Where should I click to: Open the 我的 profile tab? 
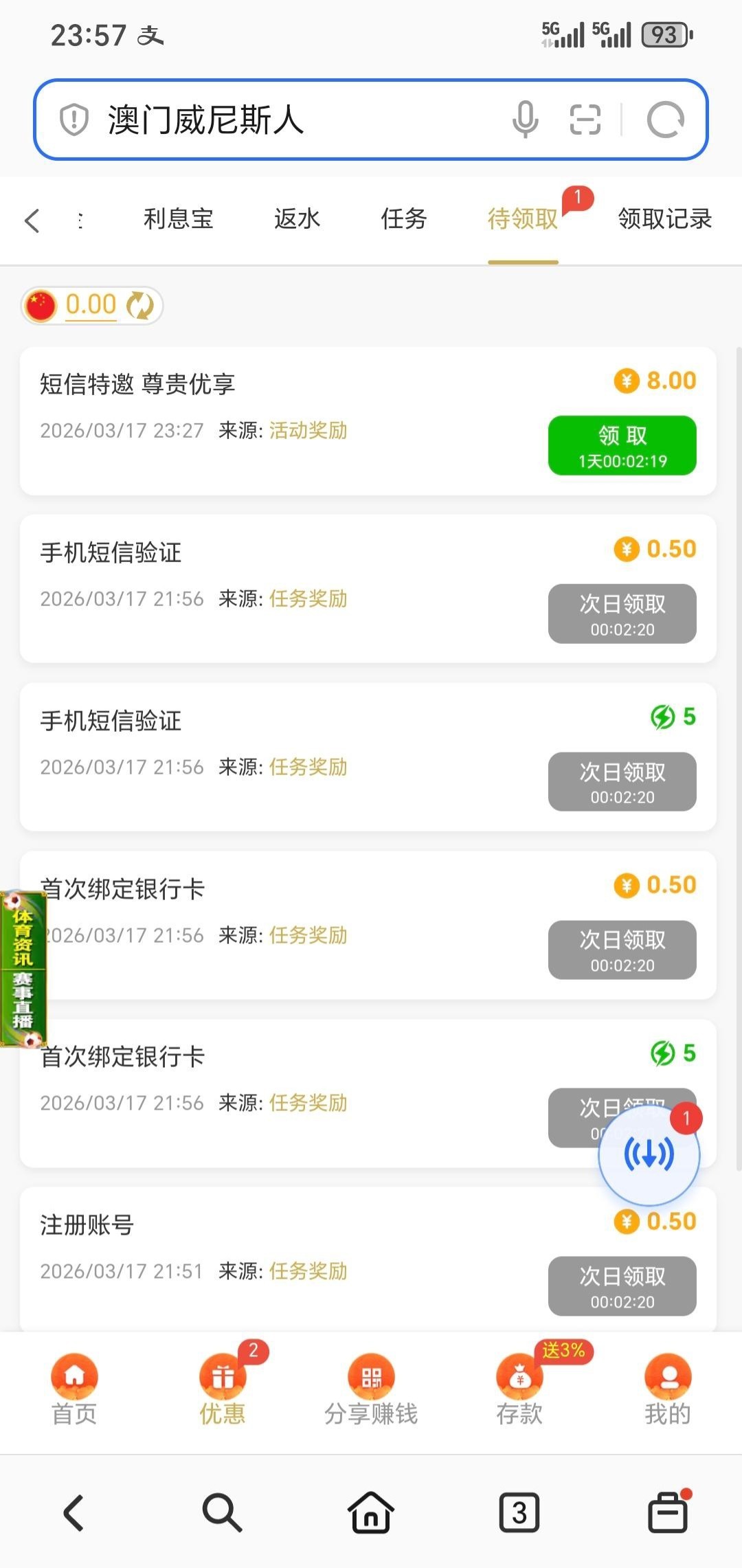(667, 1389)
